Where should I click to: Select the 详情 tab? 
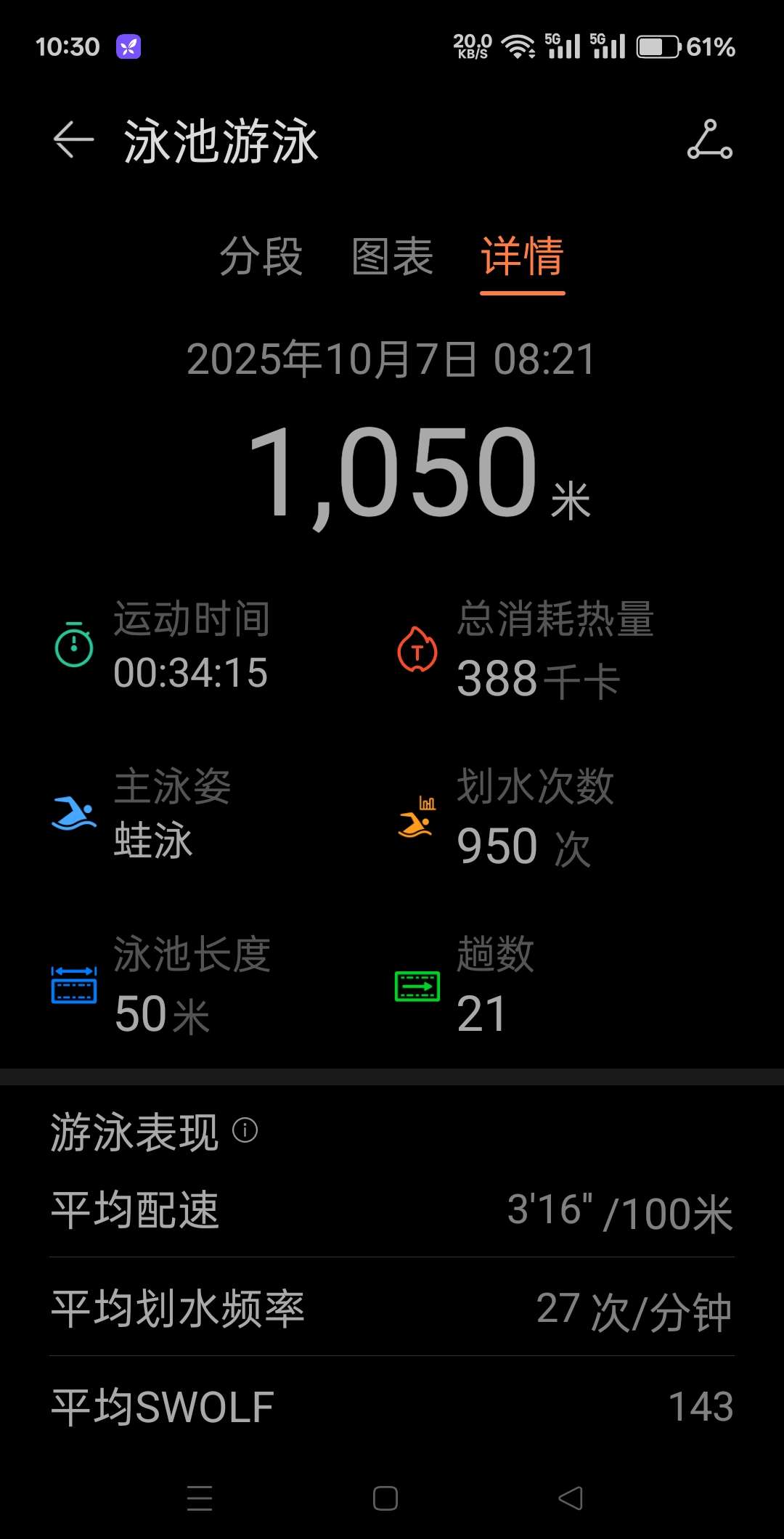tap(523, 259)
